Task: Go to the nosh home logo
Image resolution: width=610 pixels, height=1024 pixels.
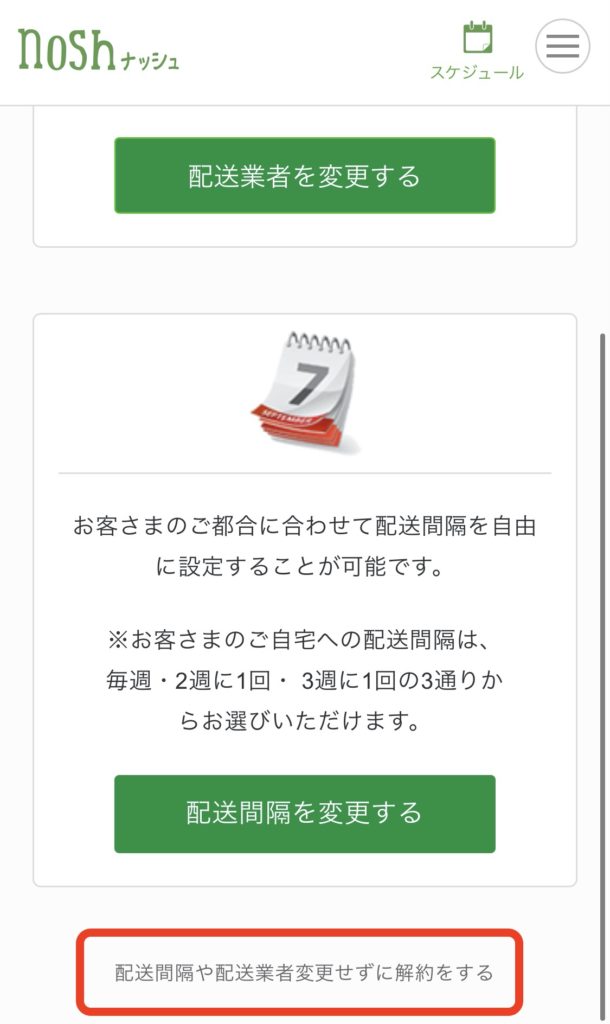Action: click(98, 49)
